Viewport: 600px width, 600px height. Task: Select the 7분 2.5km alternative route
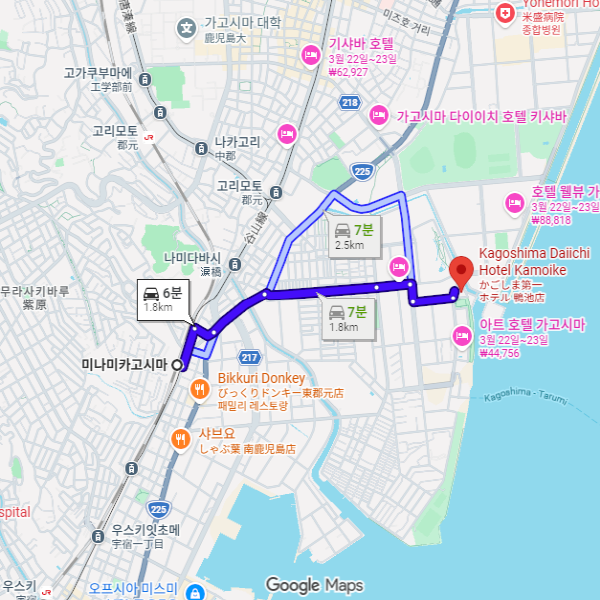(x=351, y=236)
